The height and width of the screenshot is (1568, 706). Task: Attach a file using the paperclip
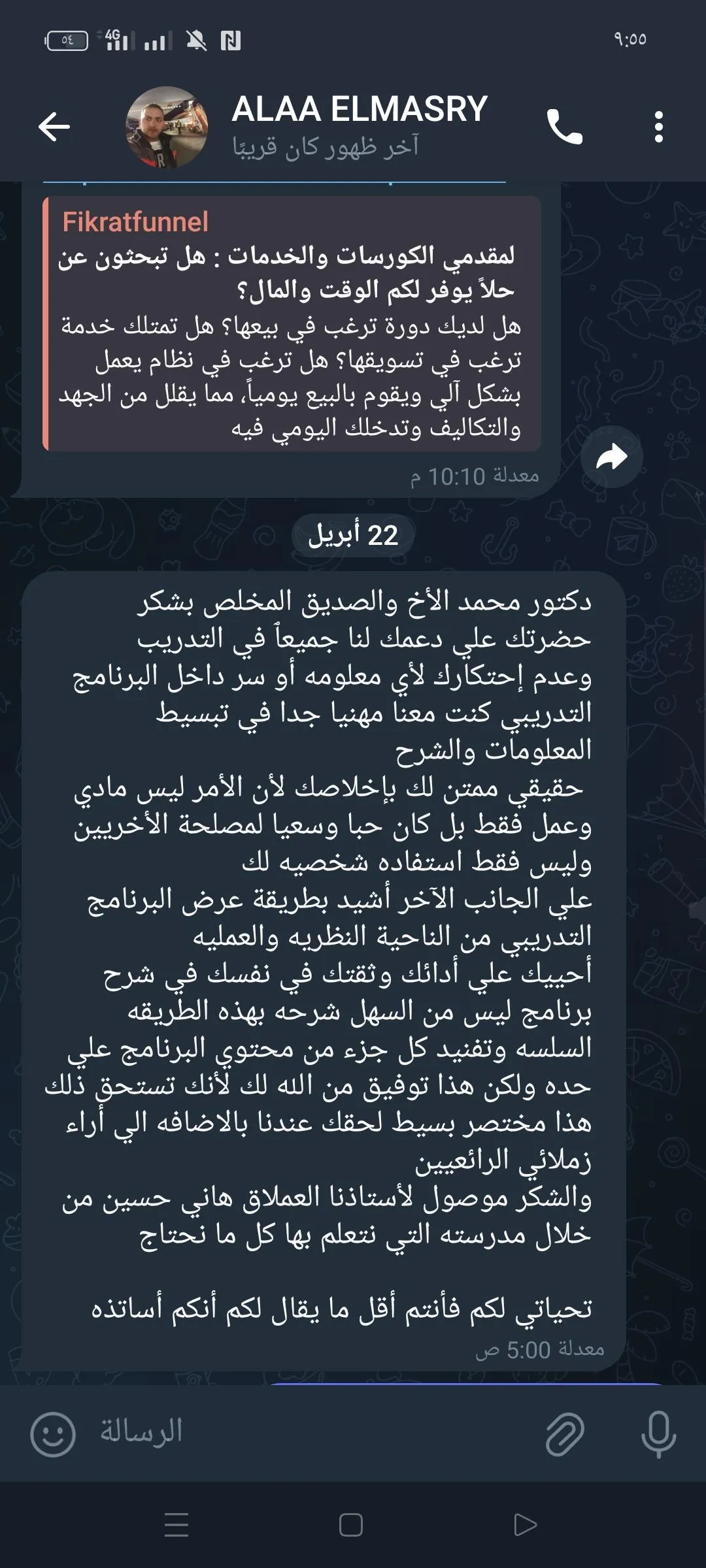coord(565,1434)
